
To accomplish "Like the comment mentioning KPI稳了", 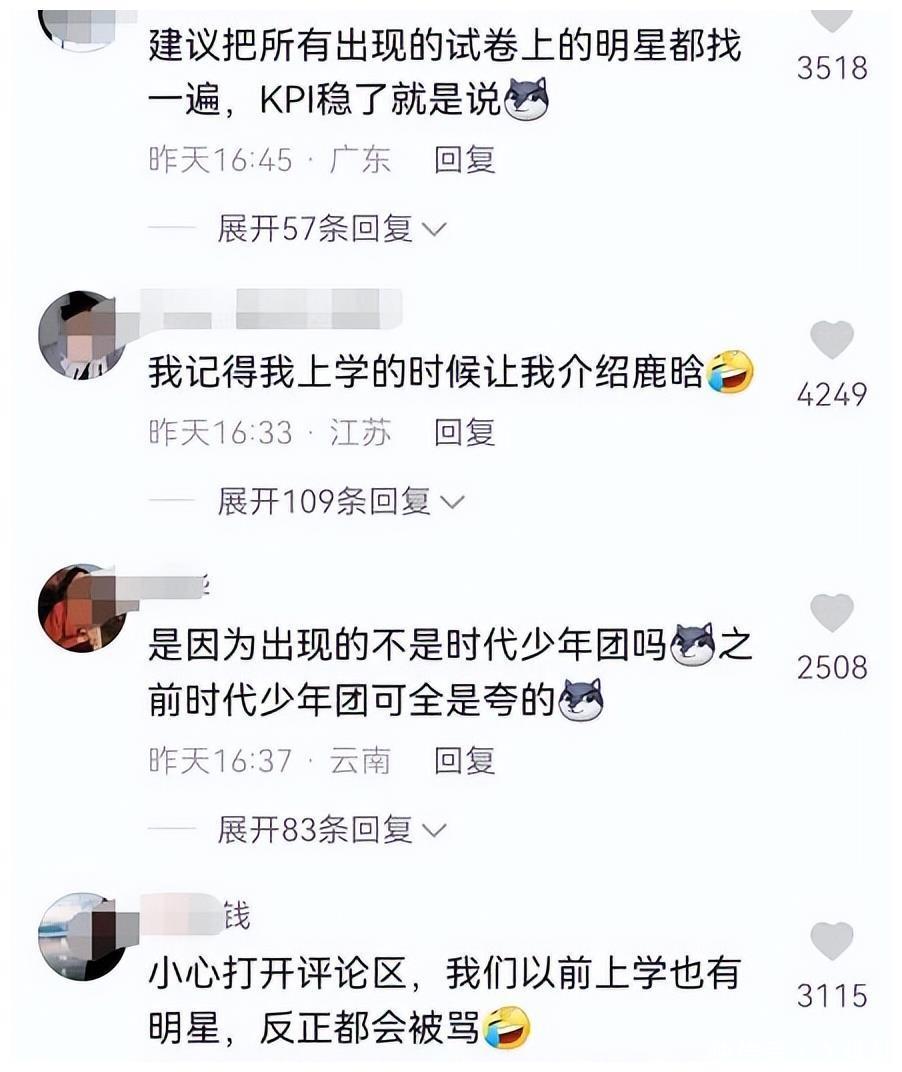I will click(831, 18).
